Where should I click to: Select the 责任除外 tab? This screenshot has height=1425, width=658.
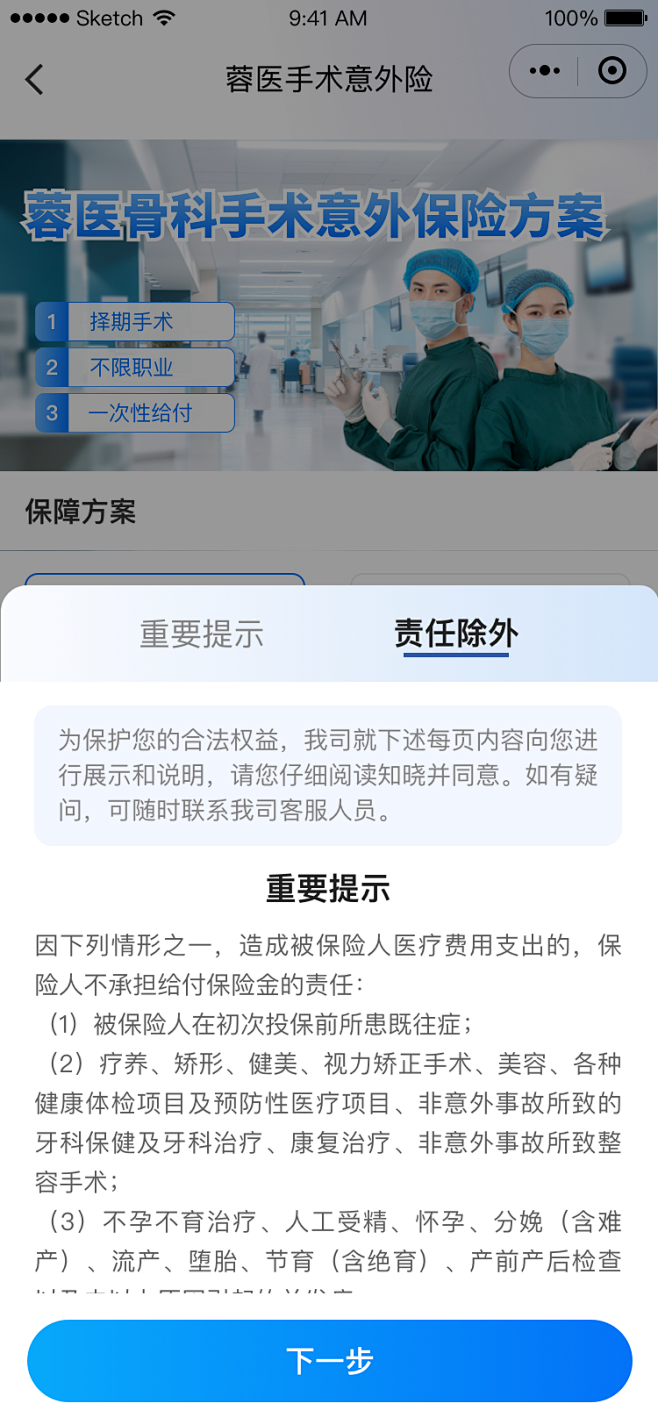456,633
